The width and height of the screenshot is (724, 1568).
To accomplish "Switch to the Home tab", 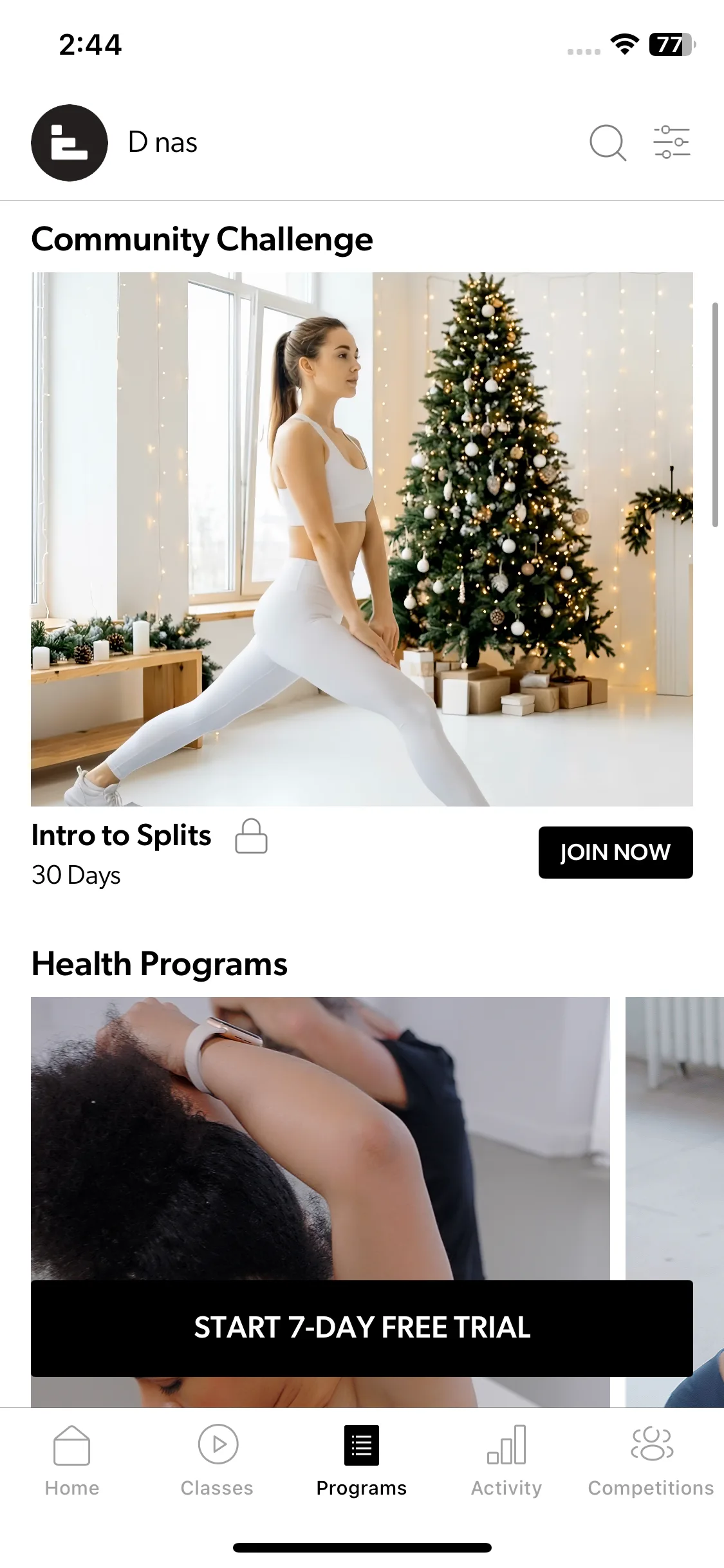I will point(72,1461).
